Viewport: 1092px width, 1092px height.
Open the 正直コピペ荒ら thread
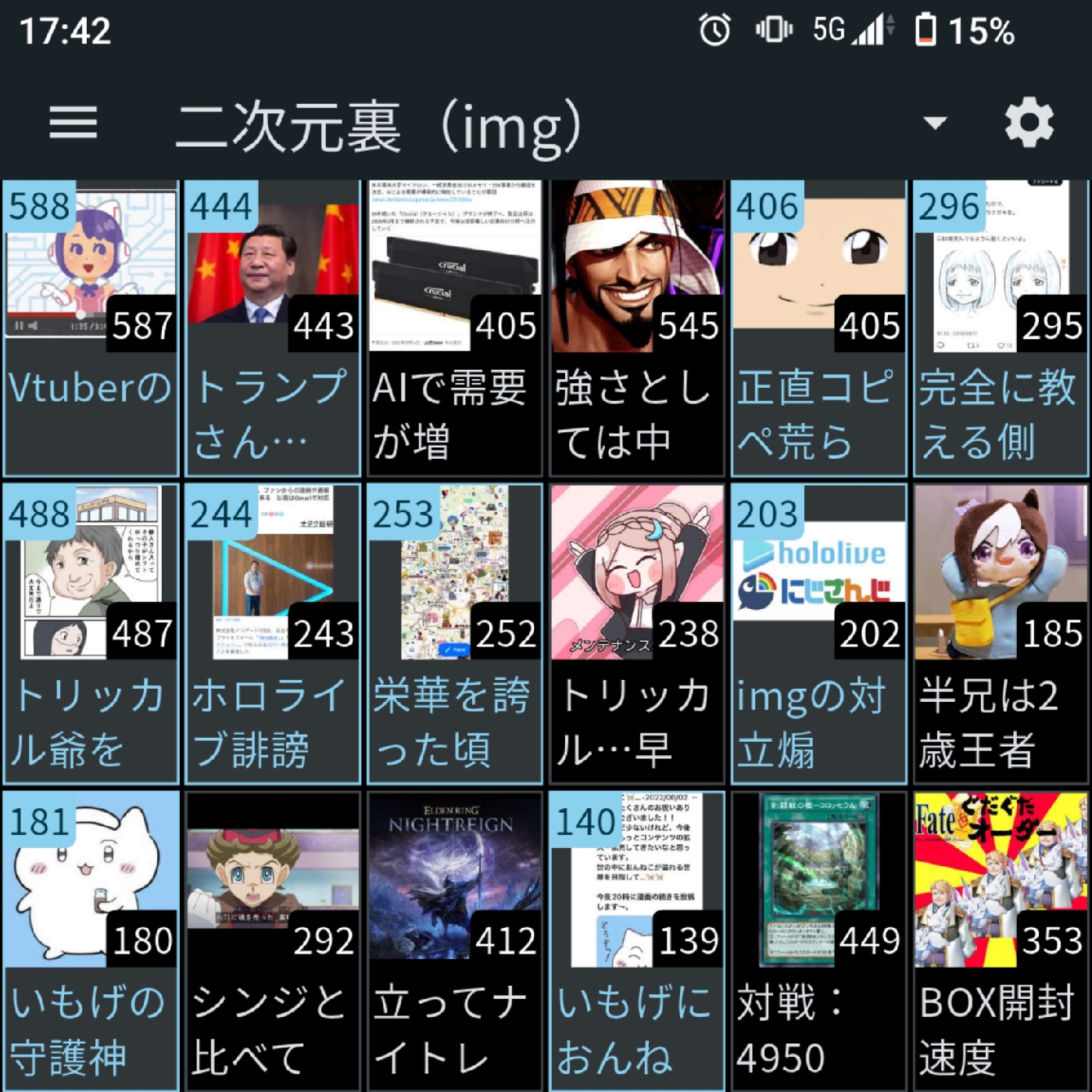coord(818,328)
